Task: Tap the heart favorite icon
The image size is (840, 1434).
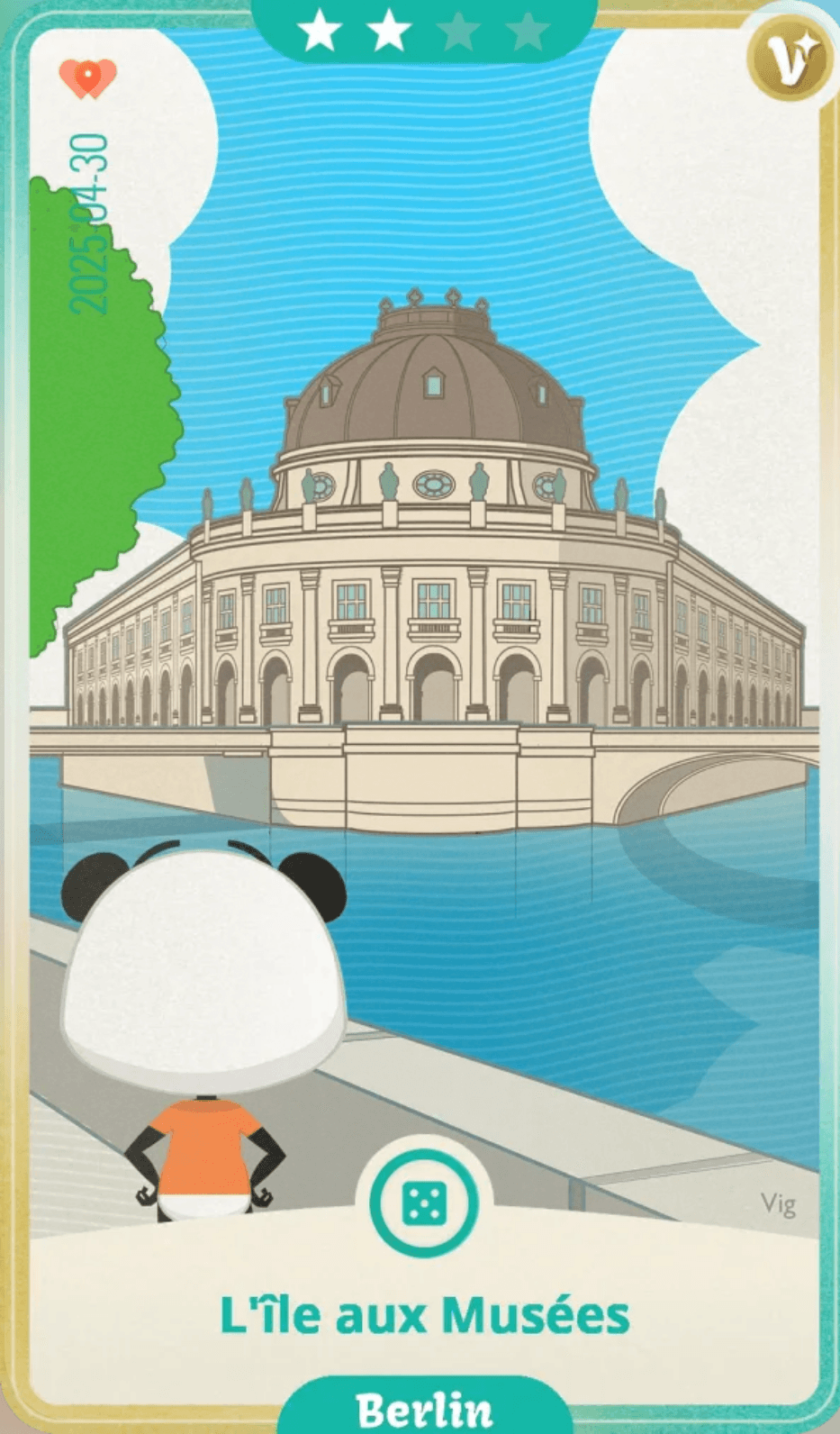Action: coord(87,78)
